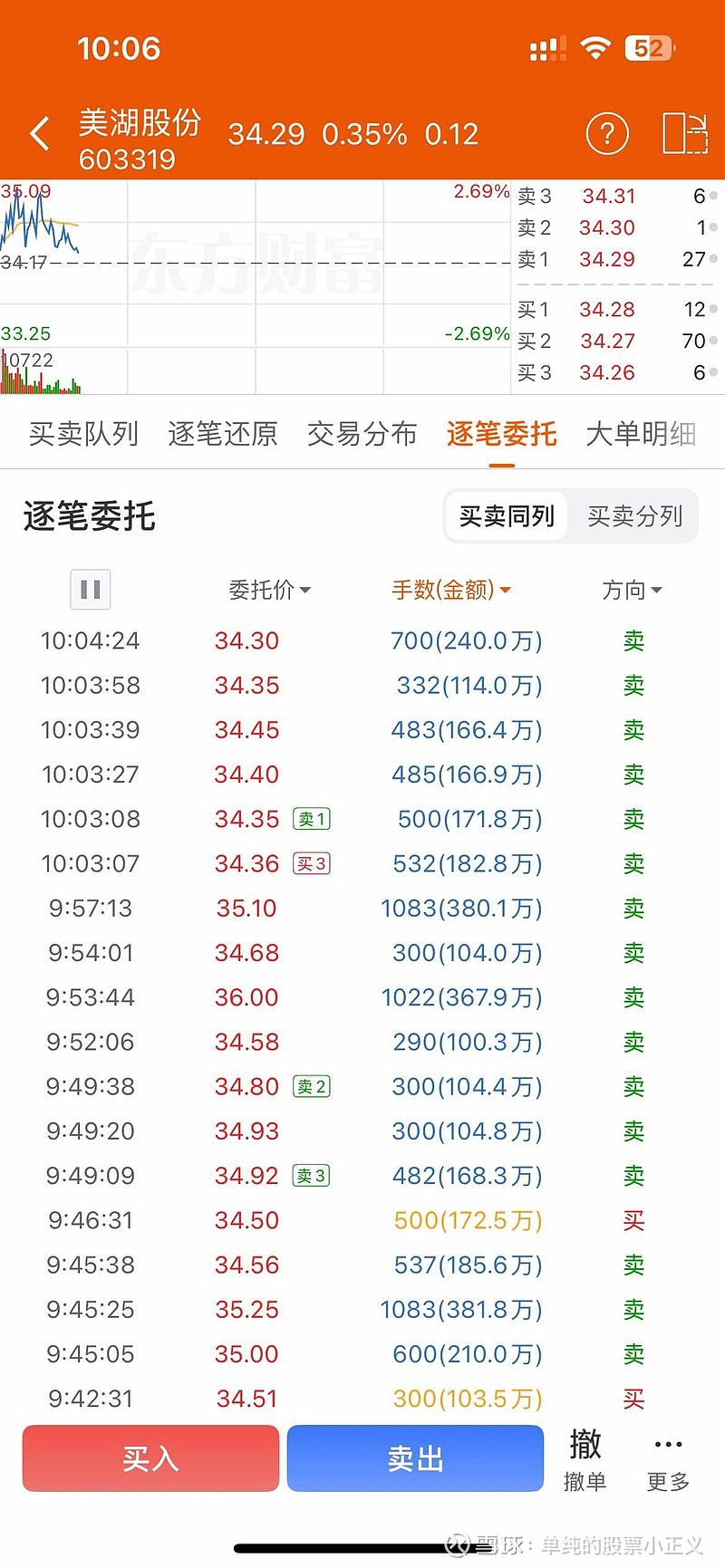Open the 逐笔还原 tab
This screenshot has width=725, height=1568.
[223, 434]
